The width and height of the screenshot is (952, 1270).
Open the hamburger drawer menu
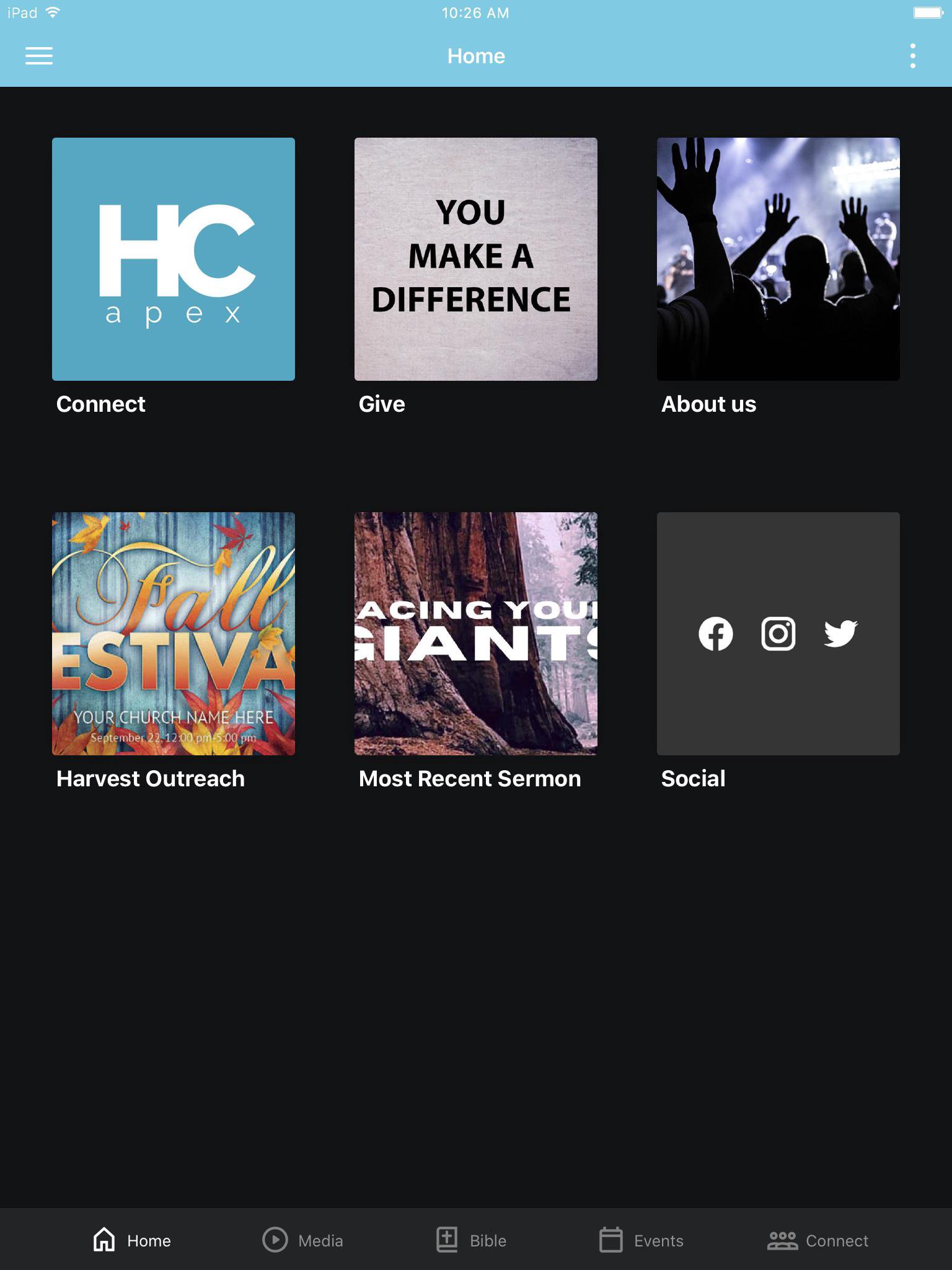click(39, 56)
